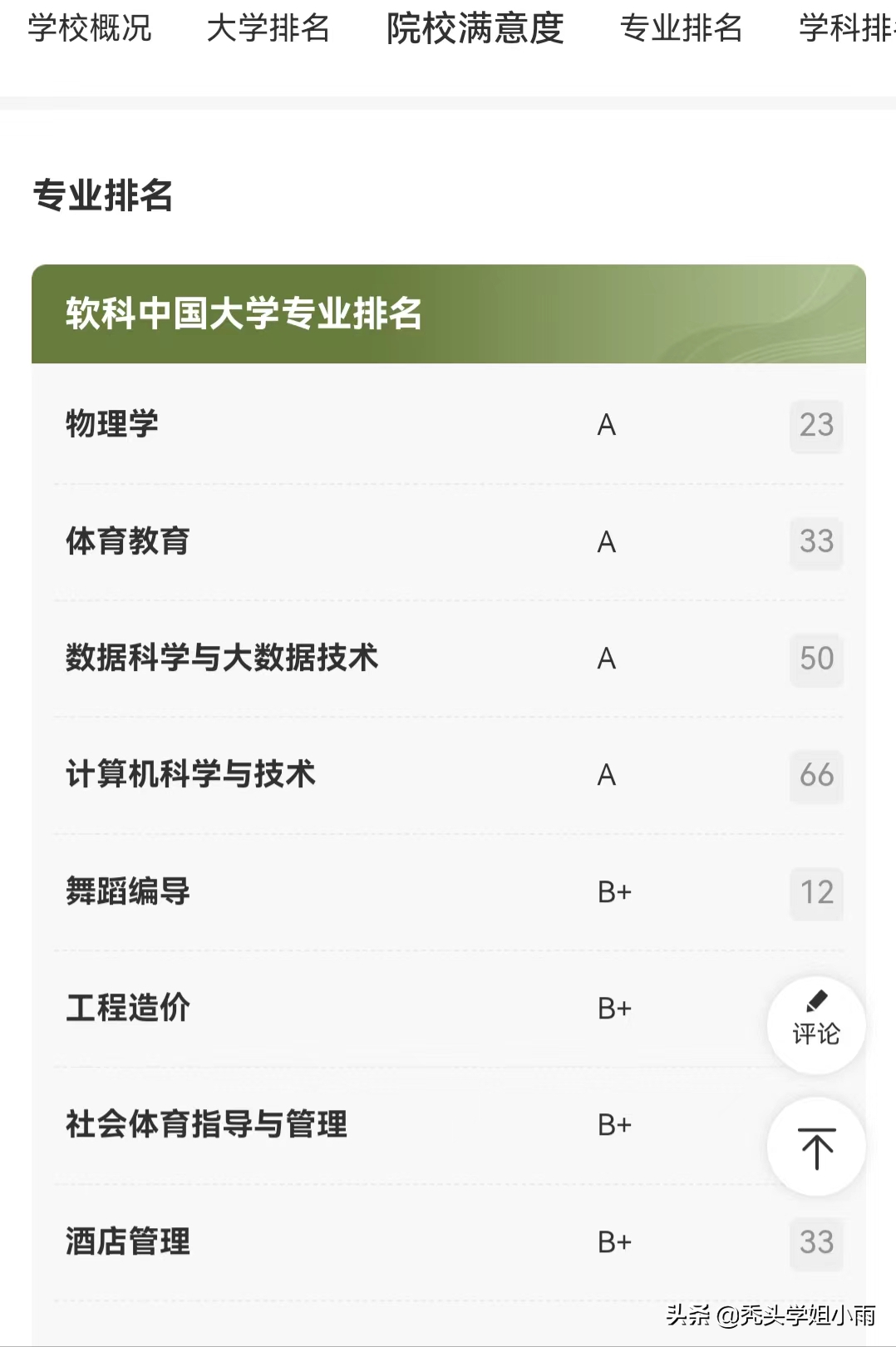
Task: Click ranking badge 50 beside 数据科学与大数据技术
Action: point(816,659)
